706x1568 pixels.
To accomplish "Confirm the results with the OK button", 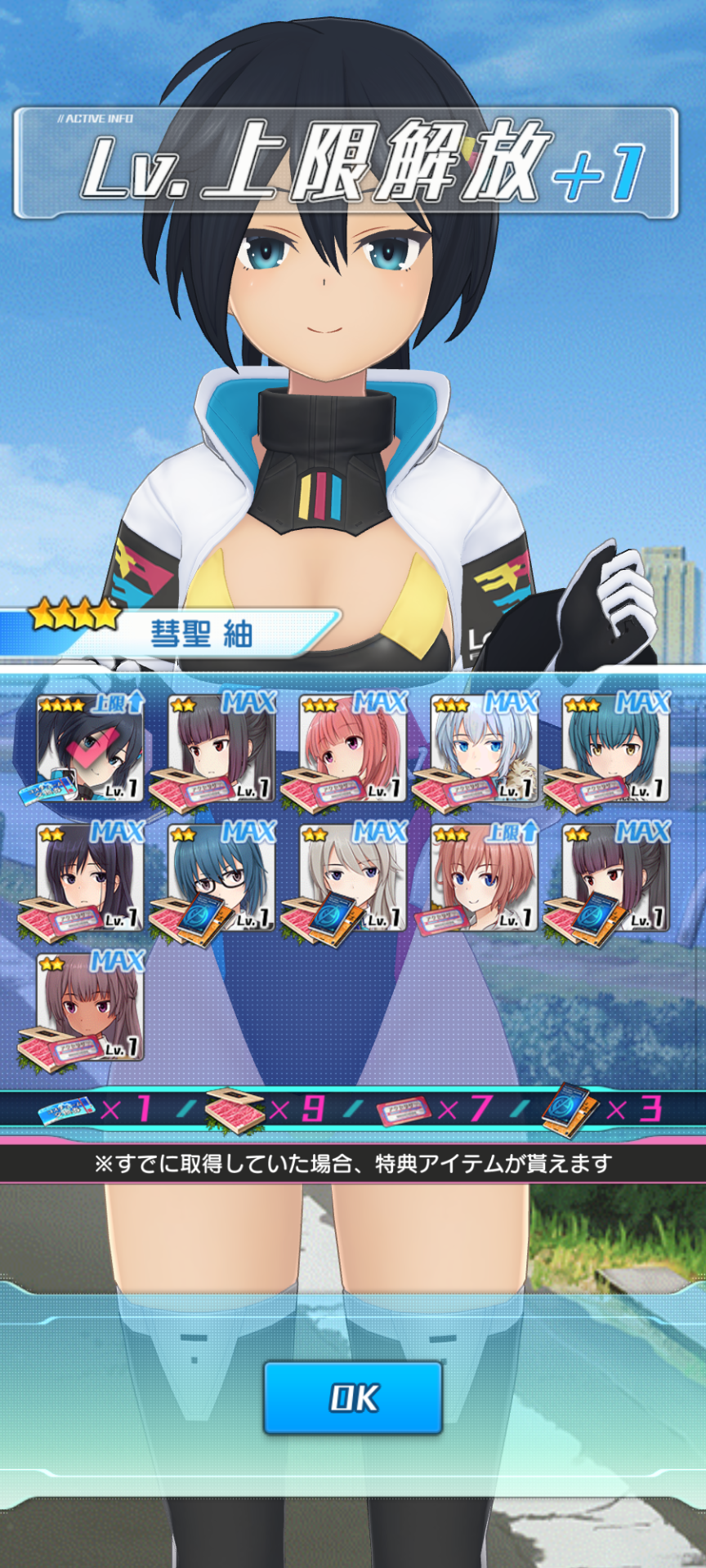I will 353,1397.
